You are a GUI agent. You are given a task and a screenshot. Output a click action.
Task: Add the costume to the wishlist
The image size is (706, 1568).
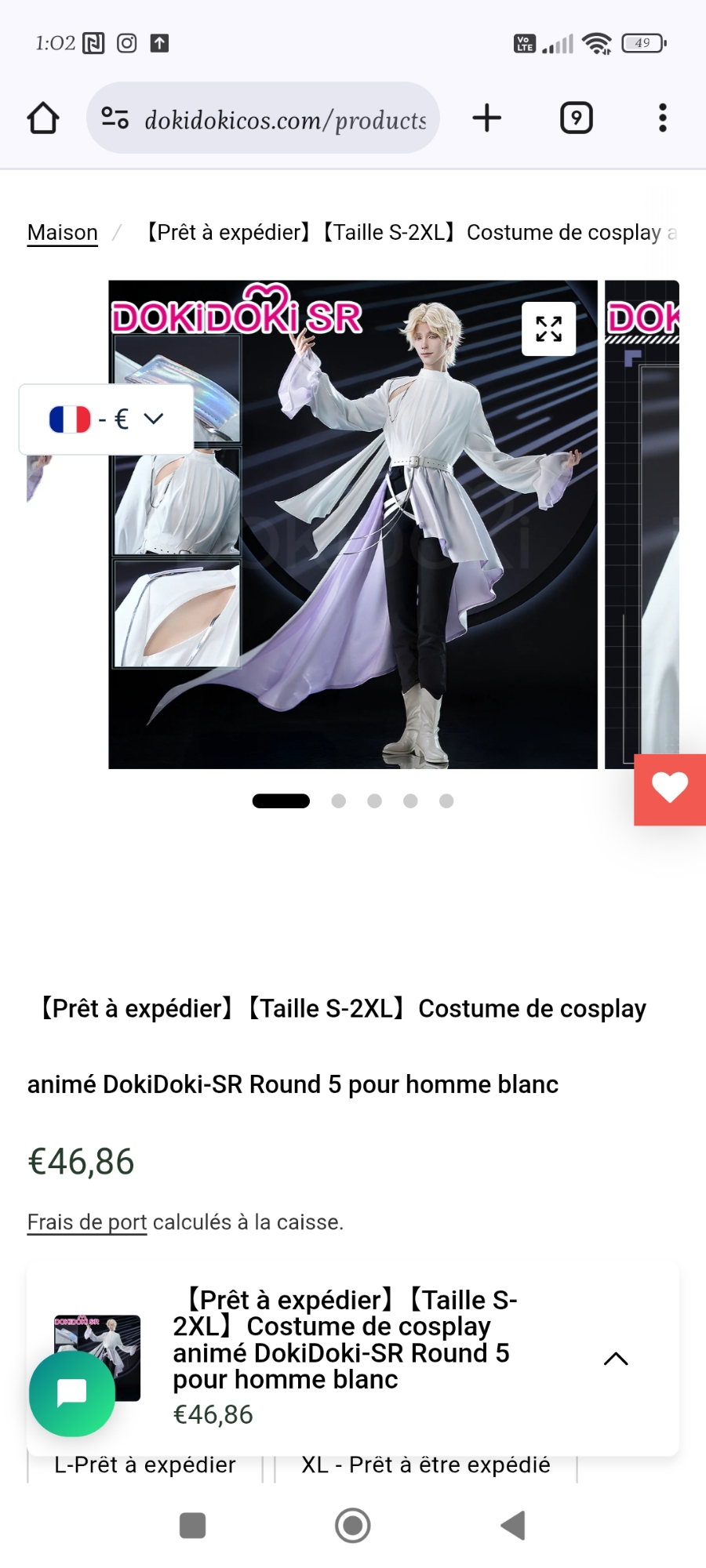[669, 789]
